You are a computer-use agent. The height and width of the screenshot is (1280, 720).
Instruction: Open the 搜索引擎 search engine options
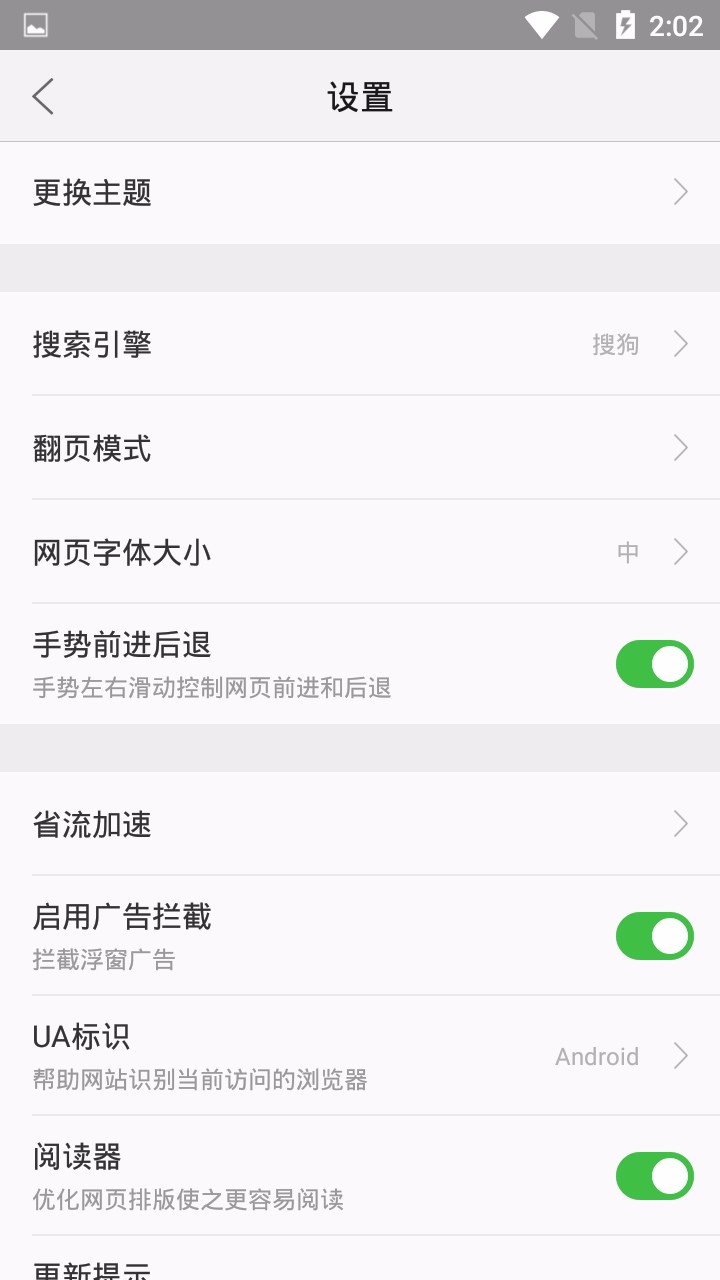point(360,344)
